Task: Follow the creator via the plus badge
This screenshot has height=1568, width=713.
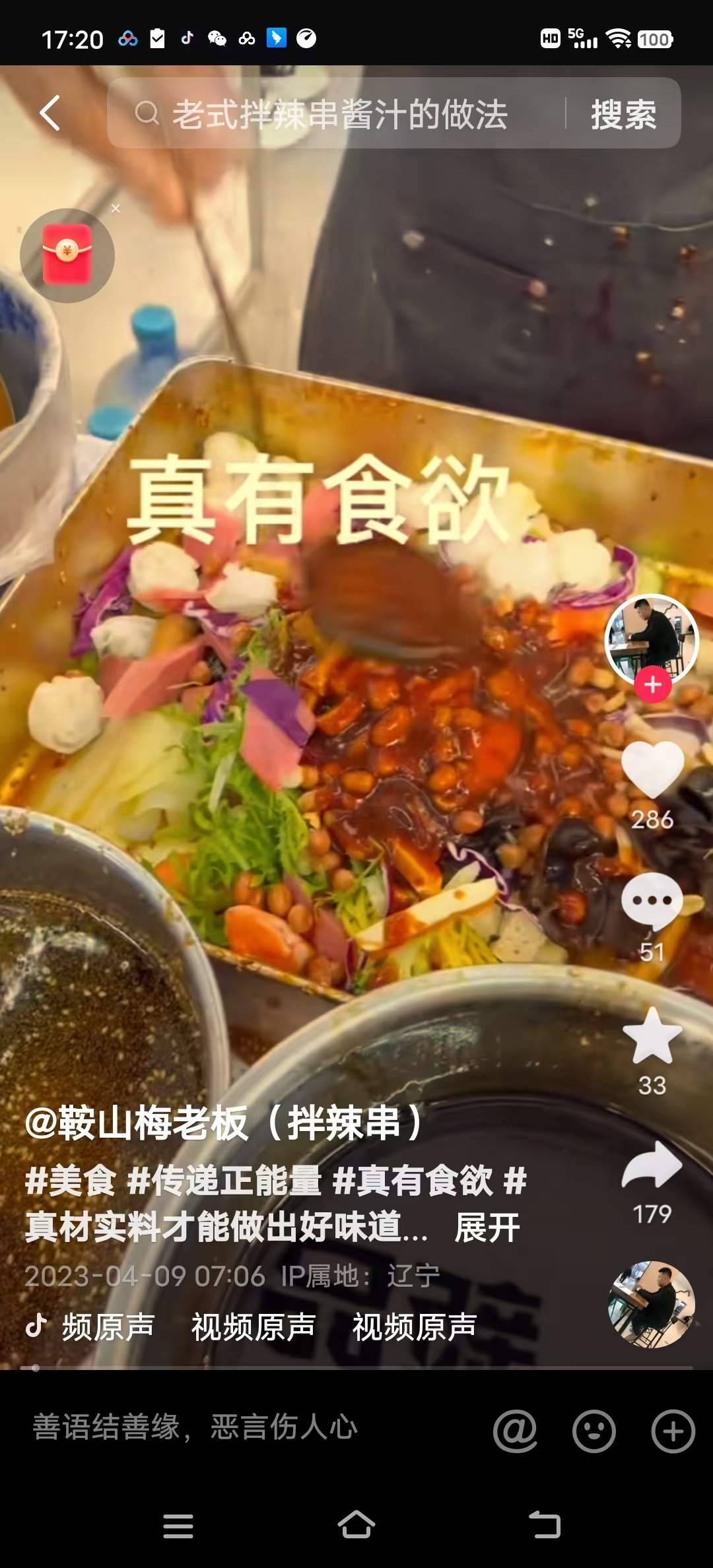Action: [654, 685]
